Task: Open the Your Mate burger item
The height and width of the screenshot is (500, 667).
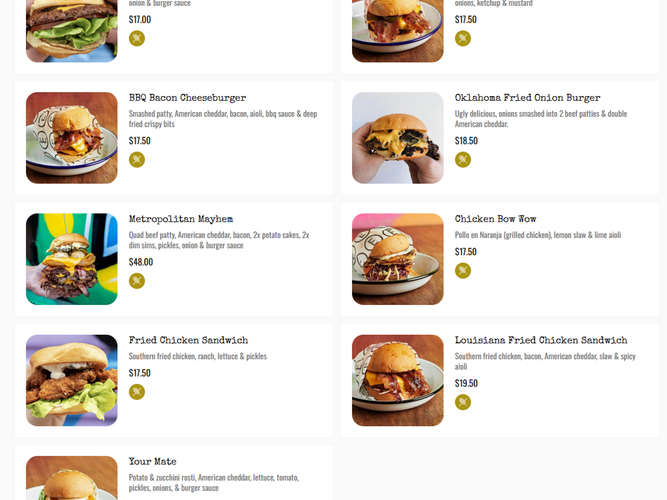Action: click(x=152, y=461)
